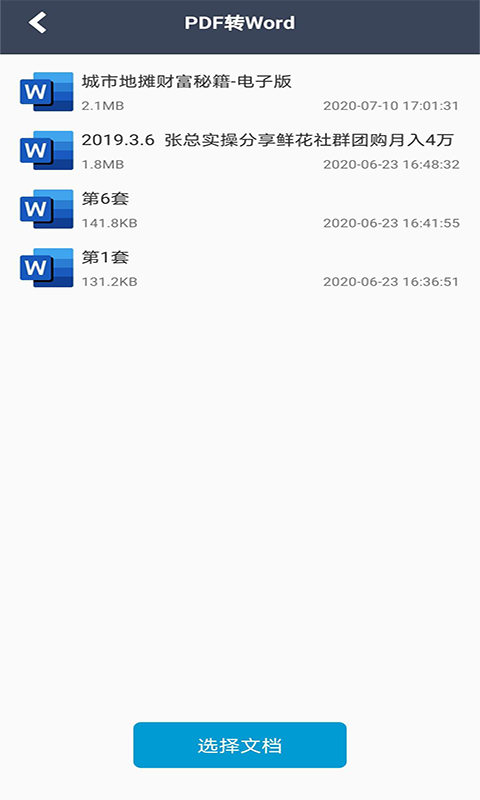Open the 2019.3.6 张总实操分享 document
This screenshot has width=480, height=800.
(x=240, y=151)
